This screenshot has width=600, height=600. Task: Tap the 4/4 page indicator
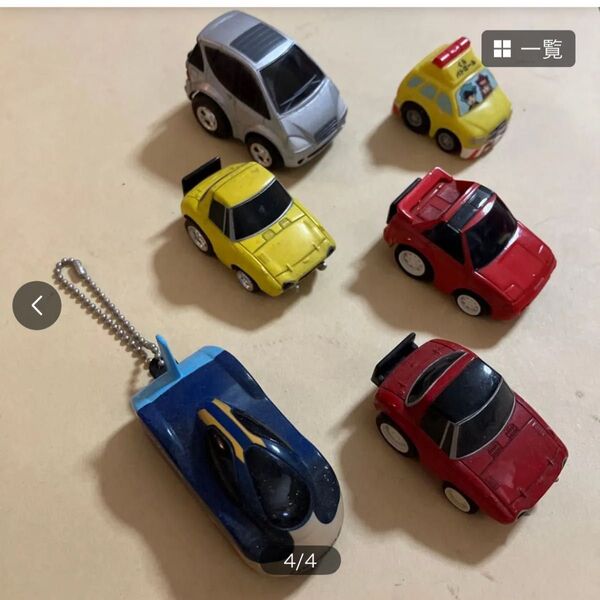[x=300, y=561]
